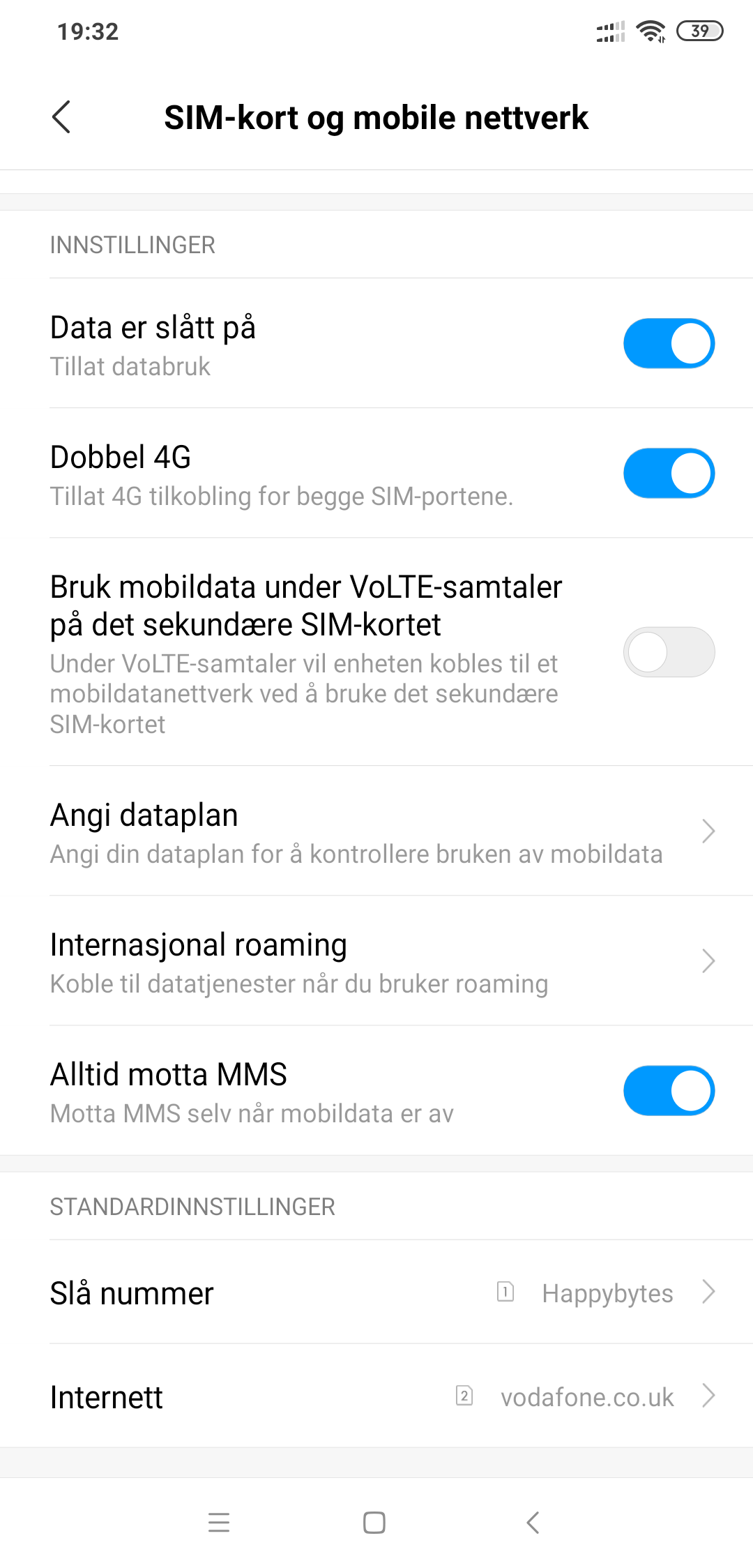This screenshot has height=1568, width=753.
Task: Open Internett default SIM setting
Action: pyautogui.click(x=376, y=1396)
